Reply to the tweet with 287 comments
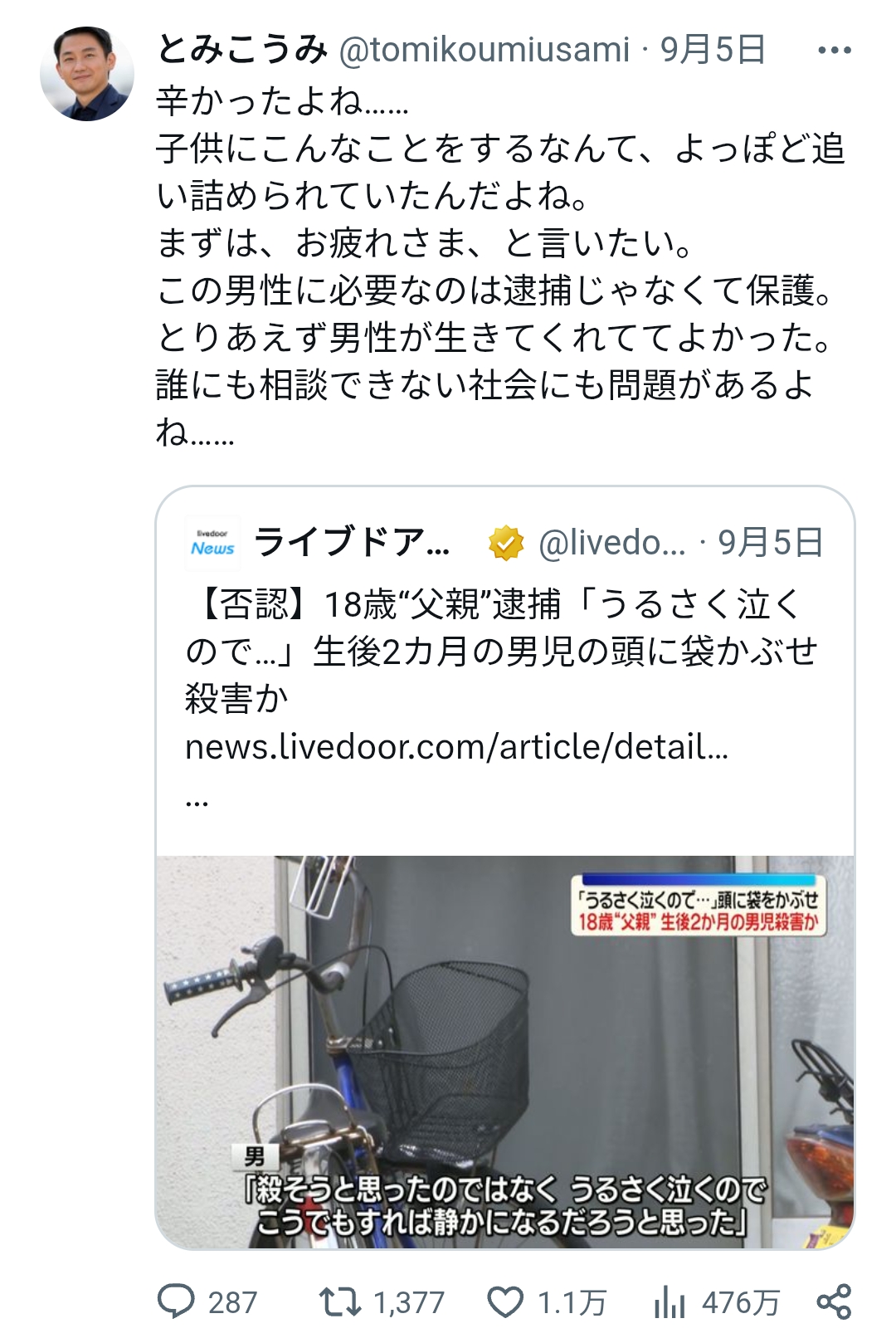Image resolution: width=896 pixels, height=1338 pixels. [x=207, y=1301]
